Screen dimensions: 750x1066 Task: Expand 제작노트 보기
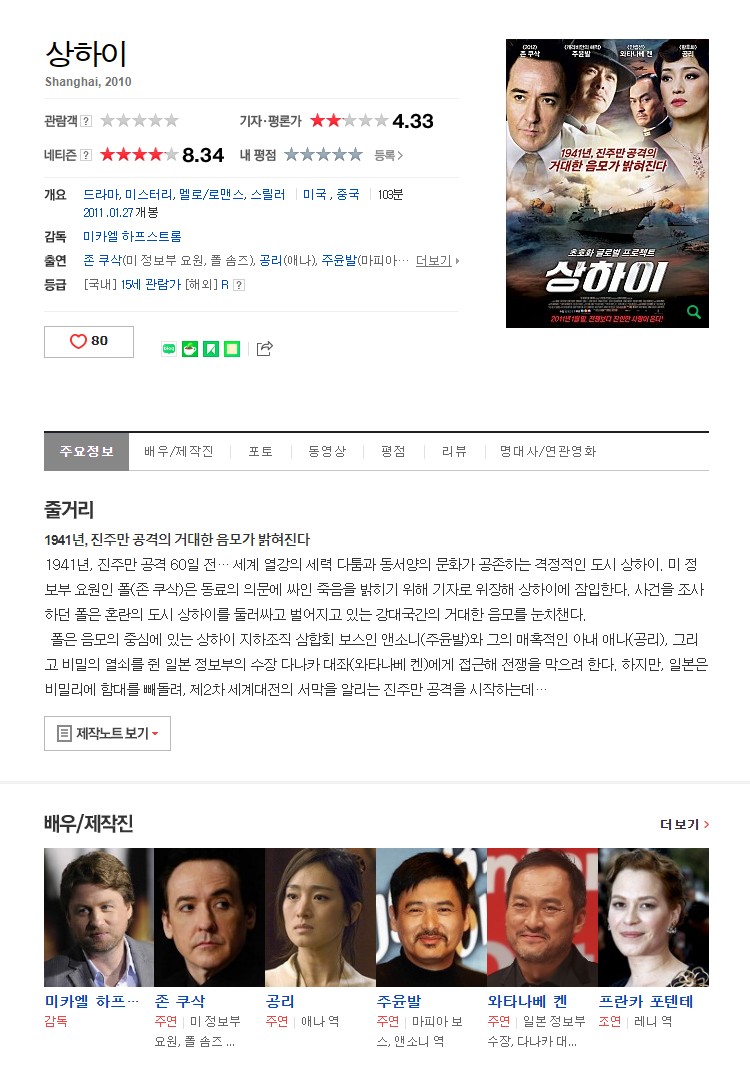(x=107, y=733)
